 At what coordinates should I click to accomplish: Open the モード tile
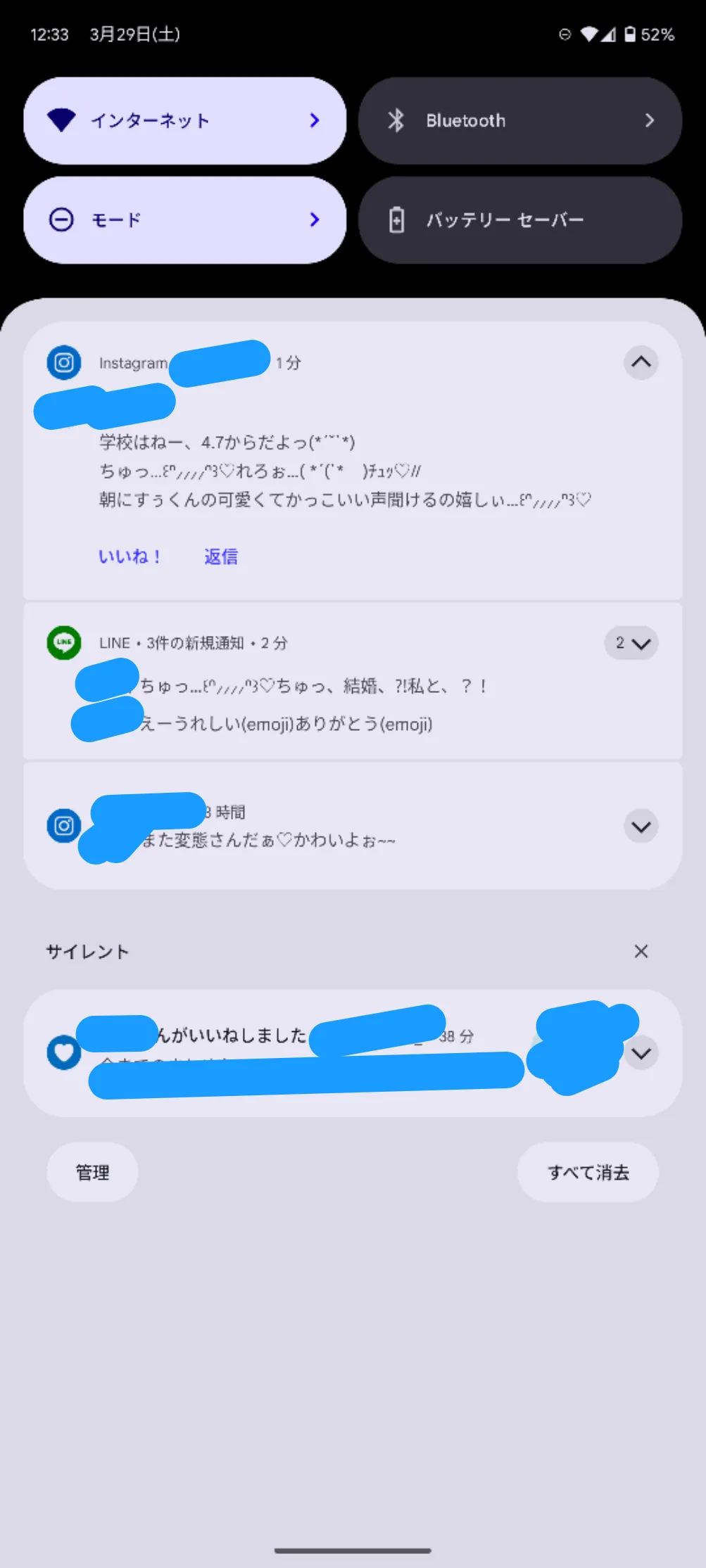tap(184, 220)
